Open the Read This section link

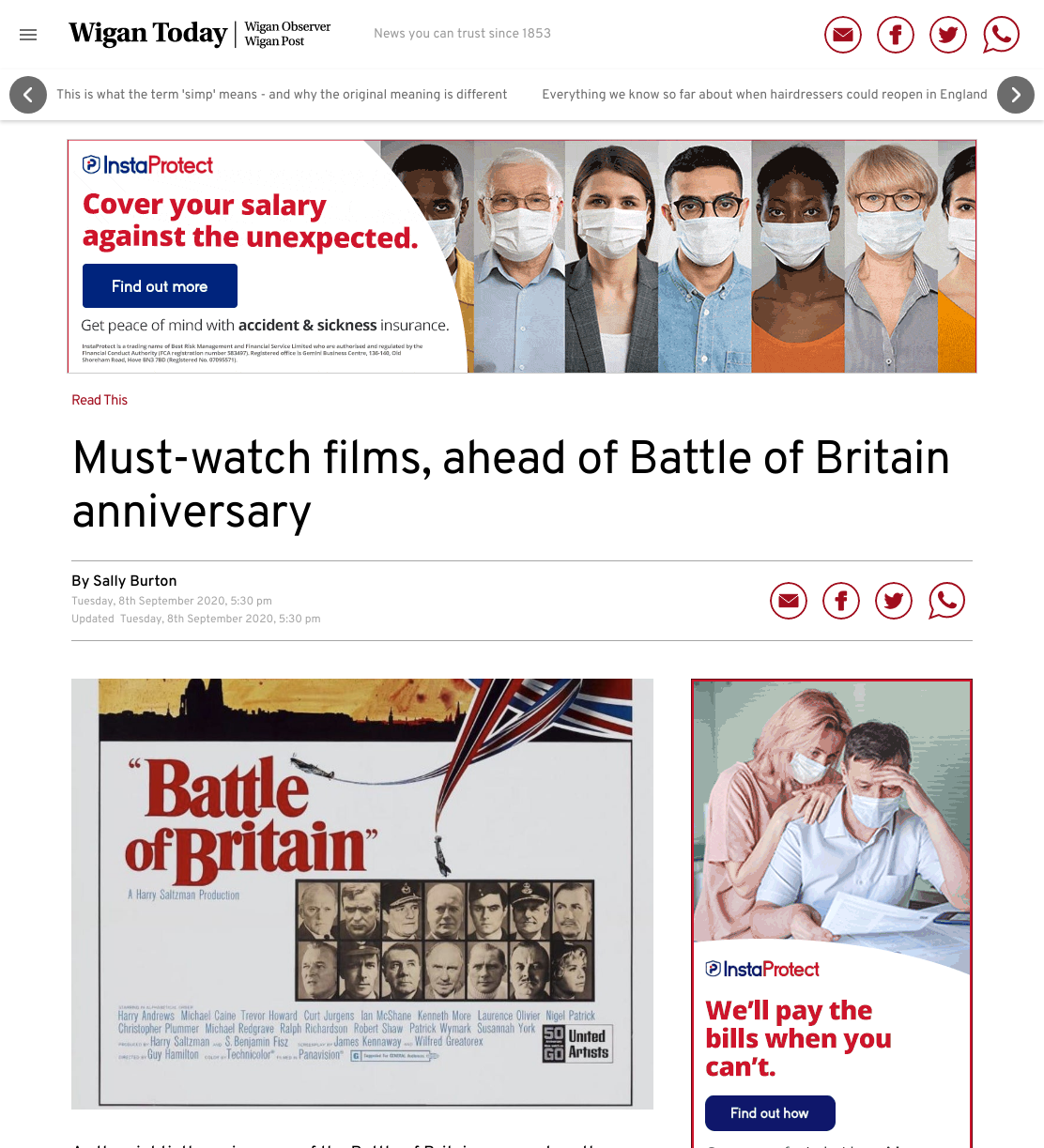(x=100, y=400)
